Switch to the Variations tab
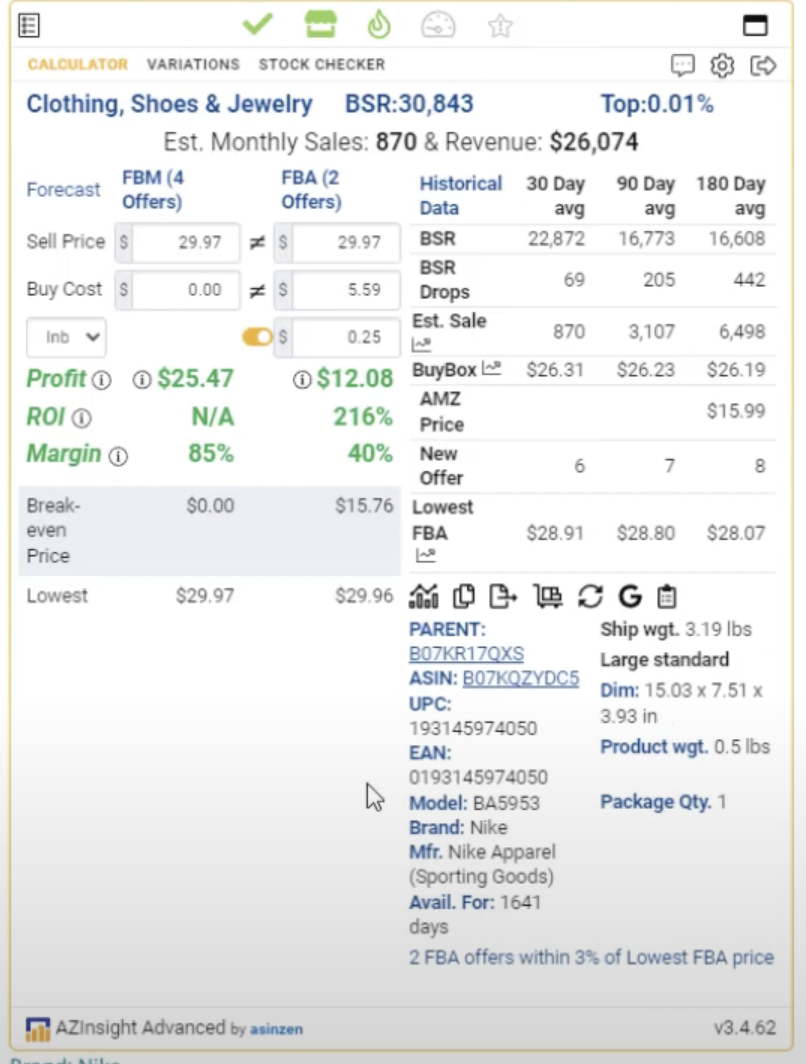The image size is (806, 1064). (x=193, y=64)
